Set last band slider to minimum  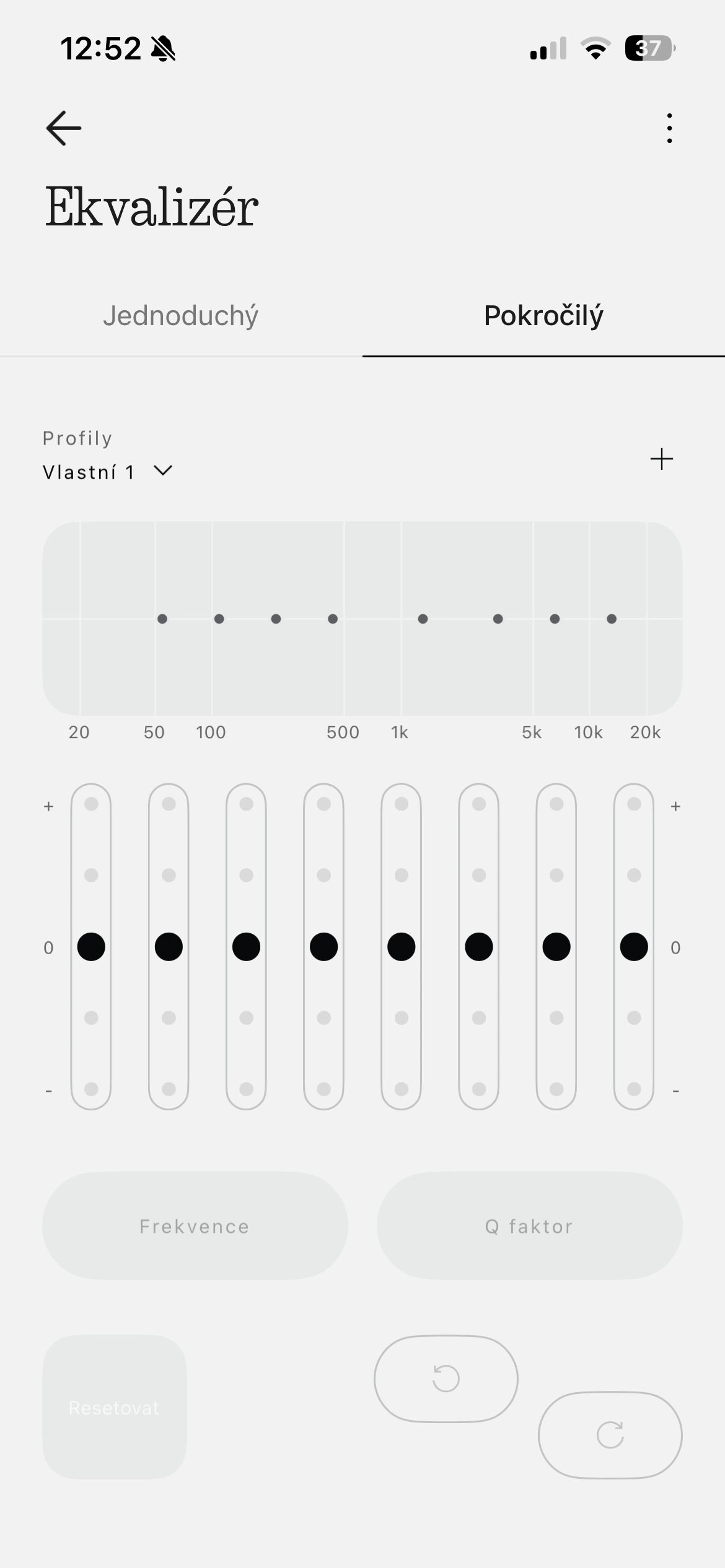(x=634, y=1089)
